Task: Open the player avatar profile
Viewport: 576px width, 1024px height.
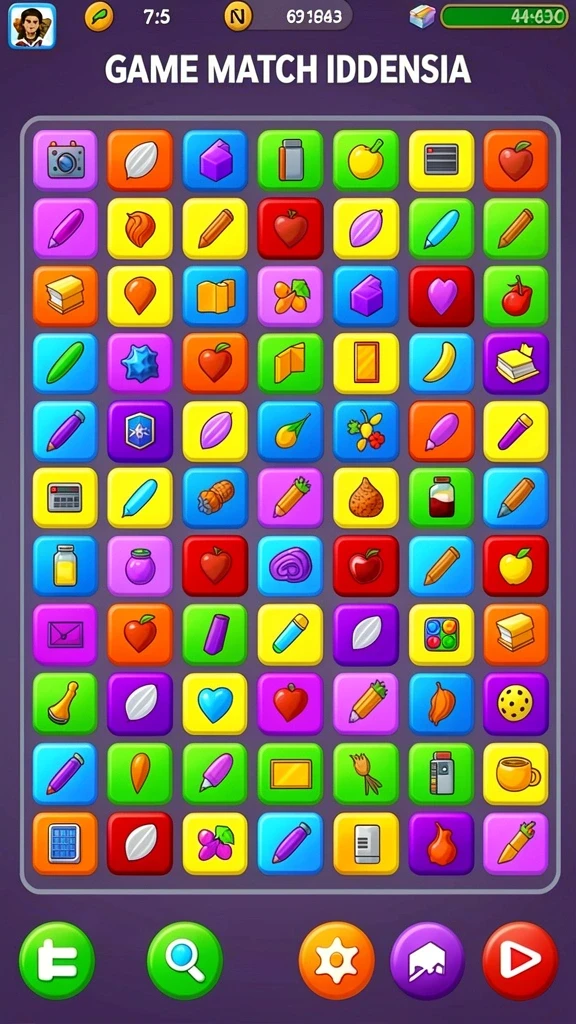Action: coord(31,25)
